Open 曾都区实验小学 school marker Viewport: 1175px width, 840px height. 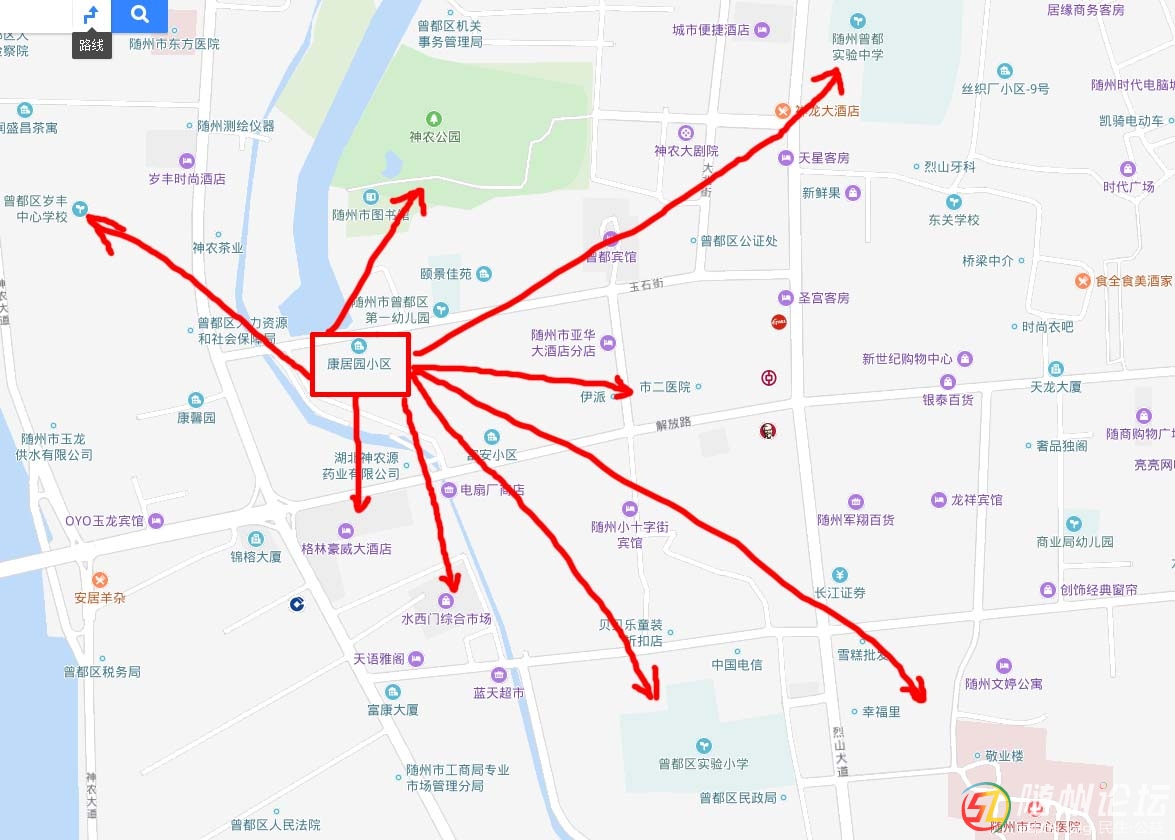click(x=704, y=746)
